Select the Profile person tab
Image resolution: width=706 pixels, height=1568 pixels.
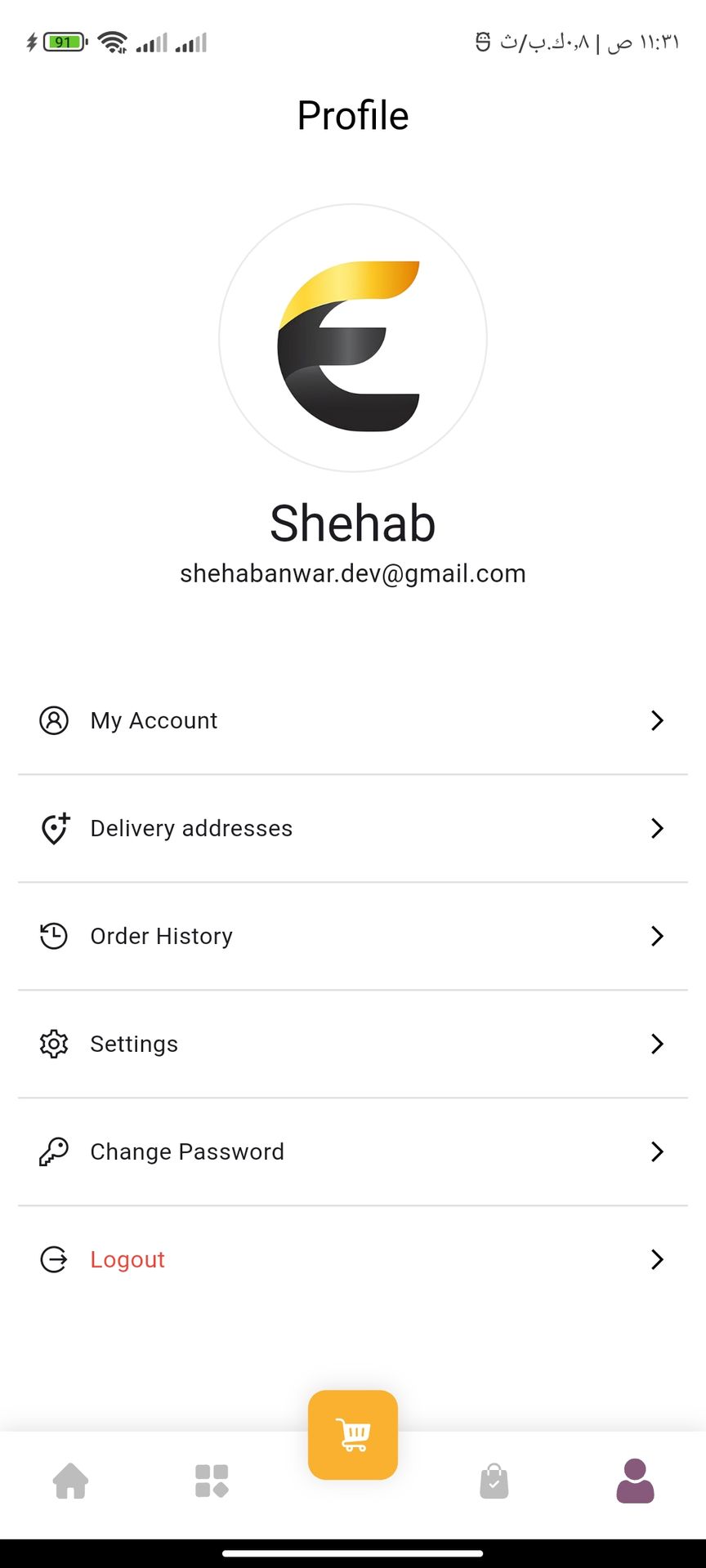coord(635,1481)
